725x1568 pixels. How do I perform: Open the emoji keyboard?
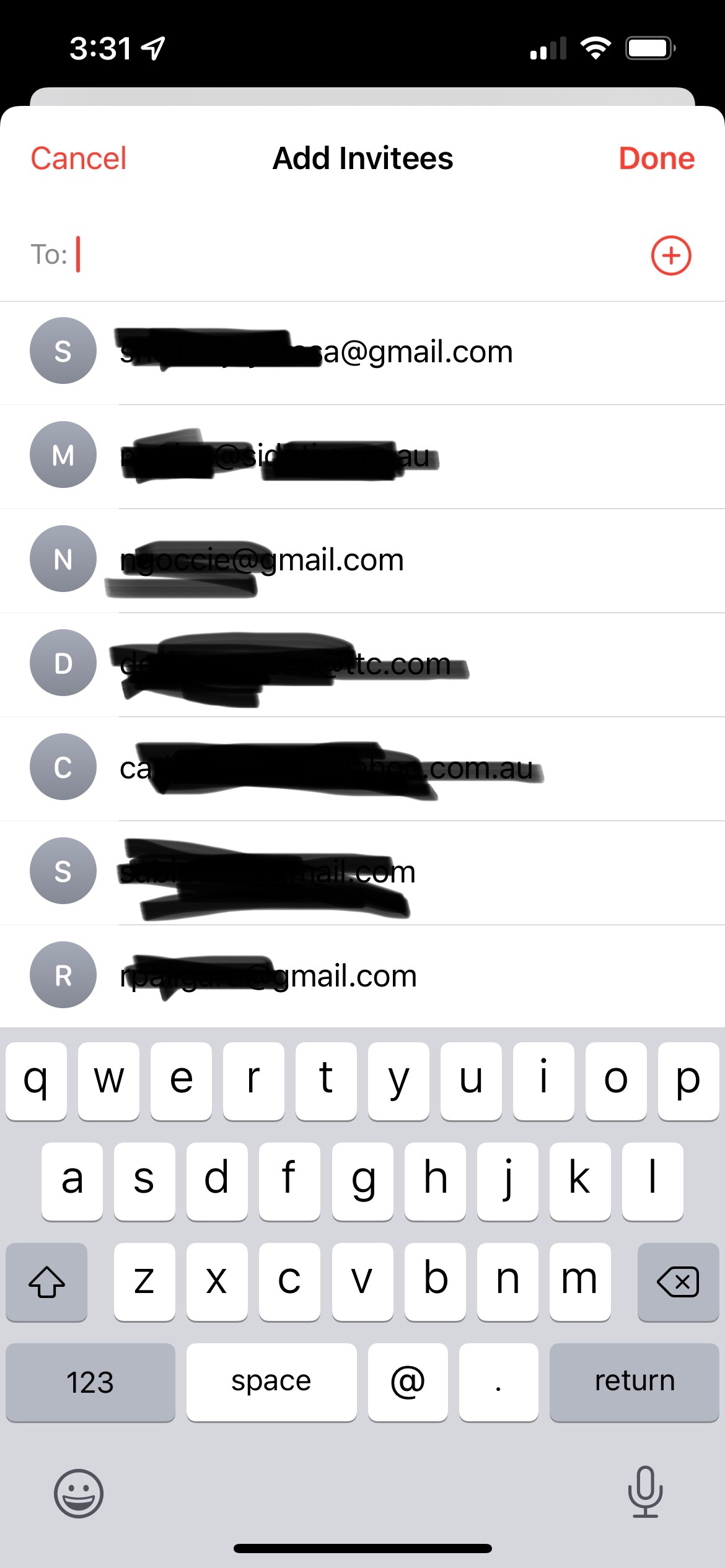pos(79,1493)
